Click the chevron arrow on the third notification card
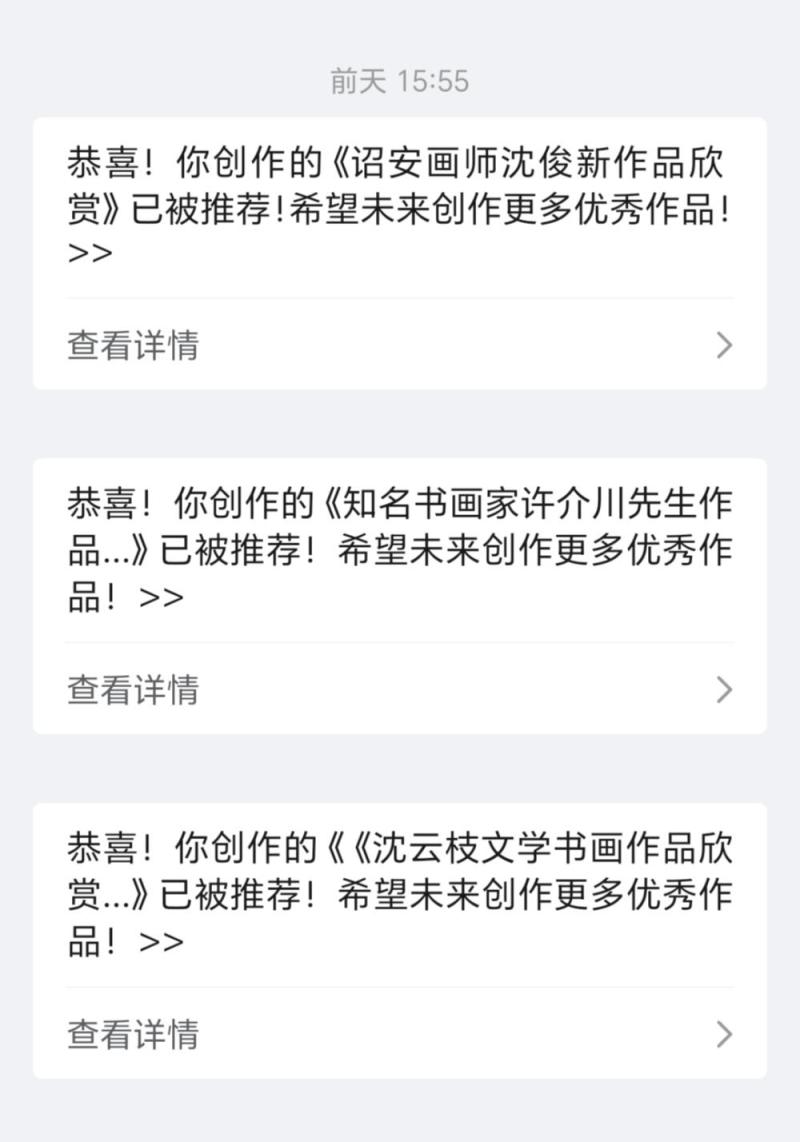800x1142 pixels. coord(722,1034)
